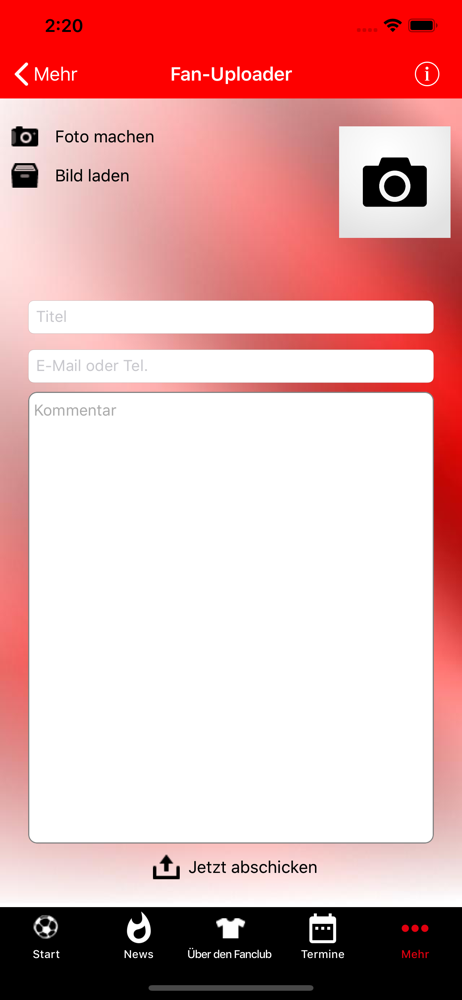Focus the Titel field

tap(231, 317)
